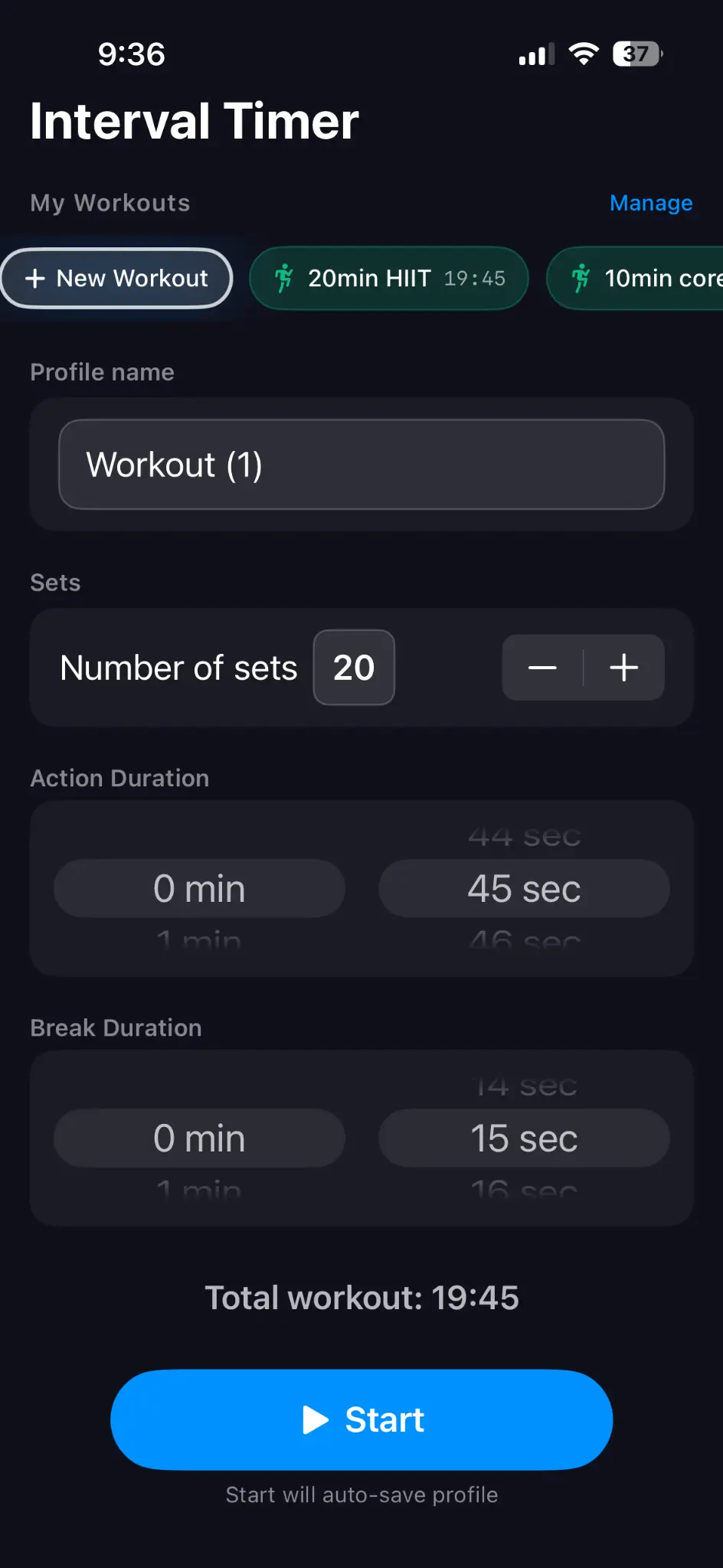723x1568 pixels.
Task: Click the number of sets value 20
Action: point(353,668)
